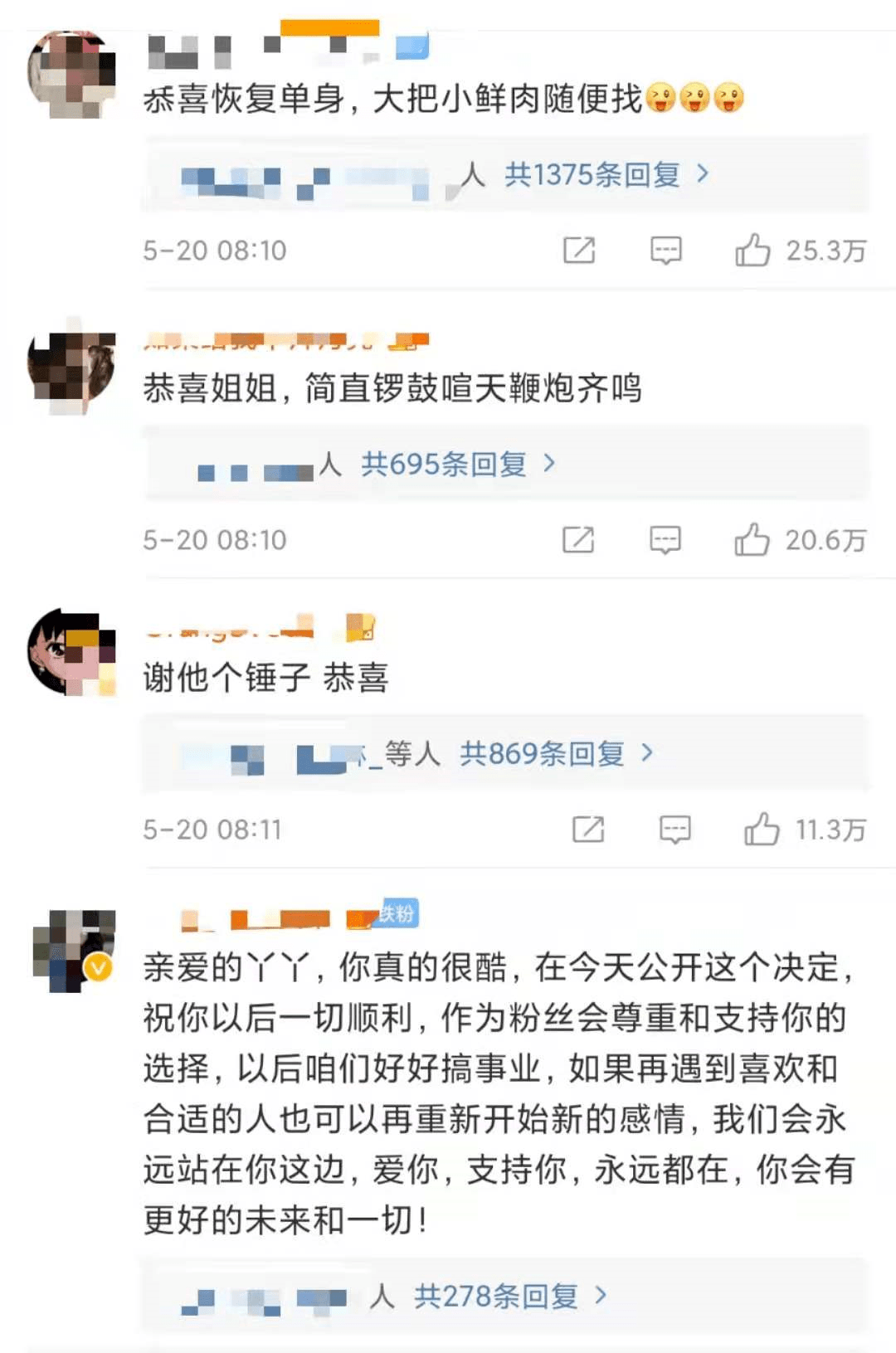The image size is (896, 1353).
Task: Like the comment with 20.6万 likes
Action: tap(752, 539)
